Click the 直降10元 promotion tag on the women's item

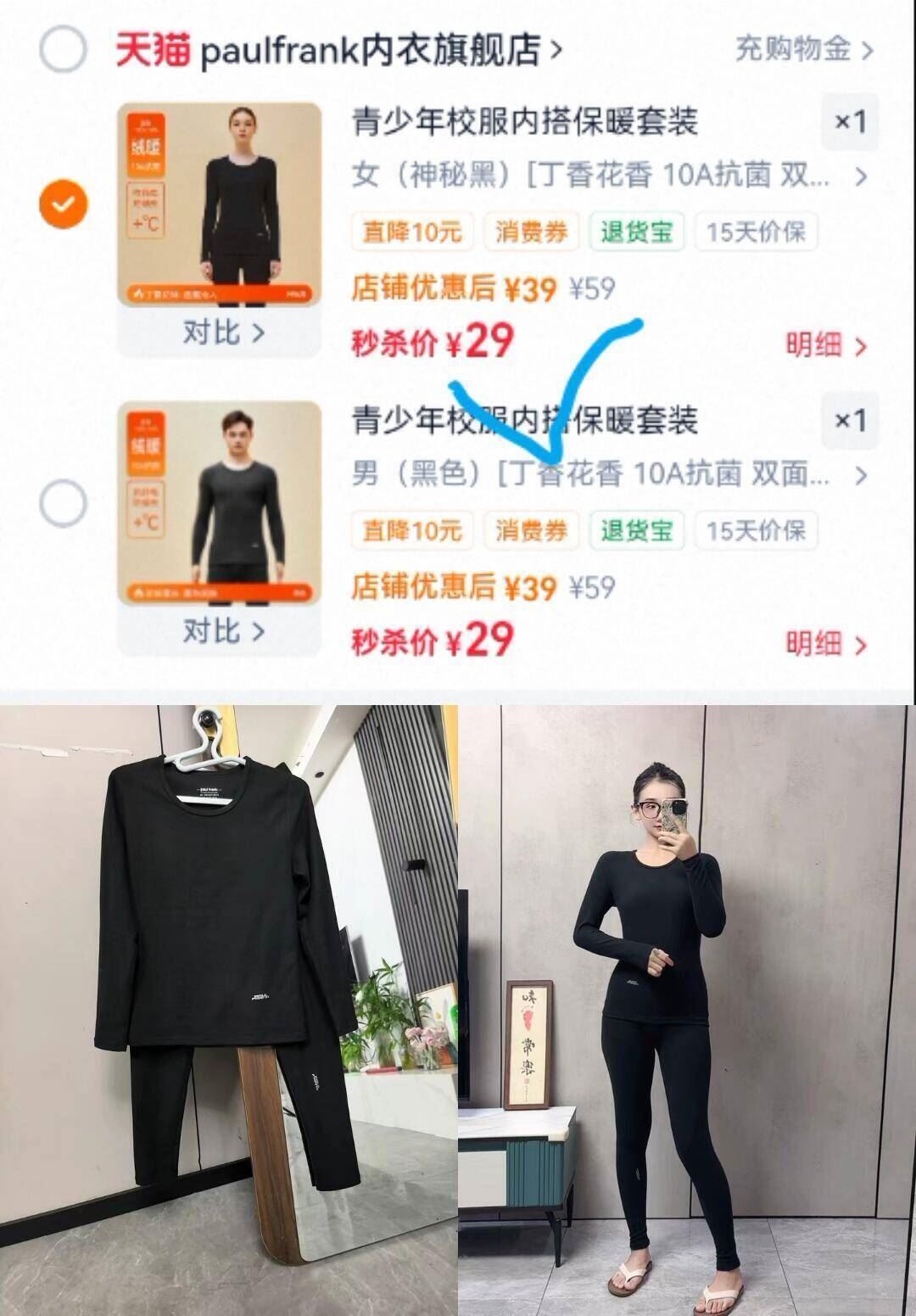point(413,231)
